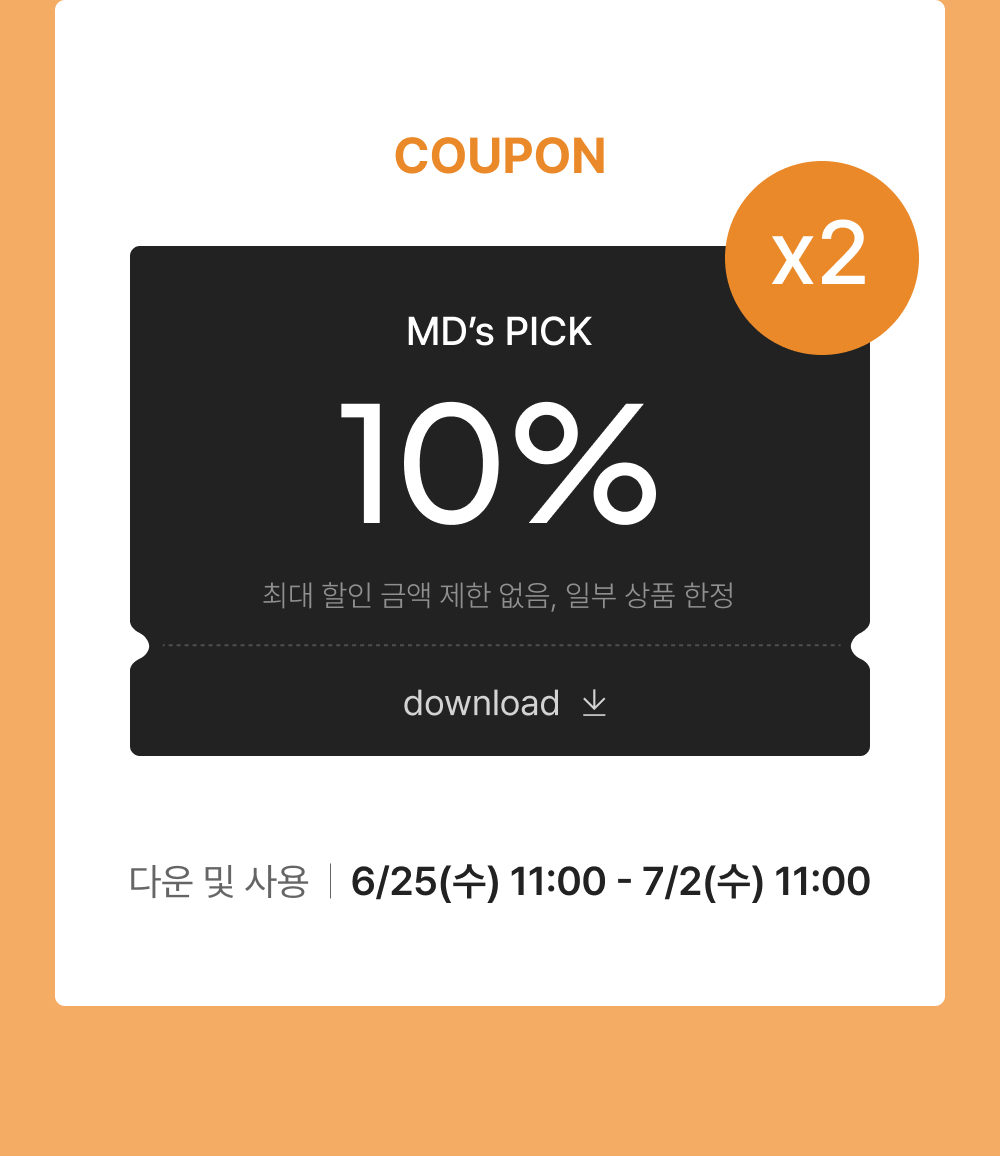Download the MD's PICK 10% coupon
Screen dimensions: 1000x1156
[504, 703]
